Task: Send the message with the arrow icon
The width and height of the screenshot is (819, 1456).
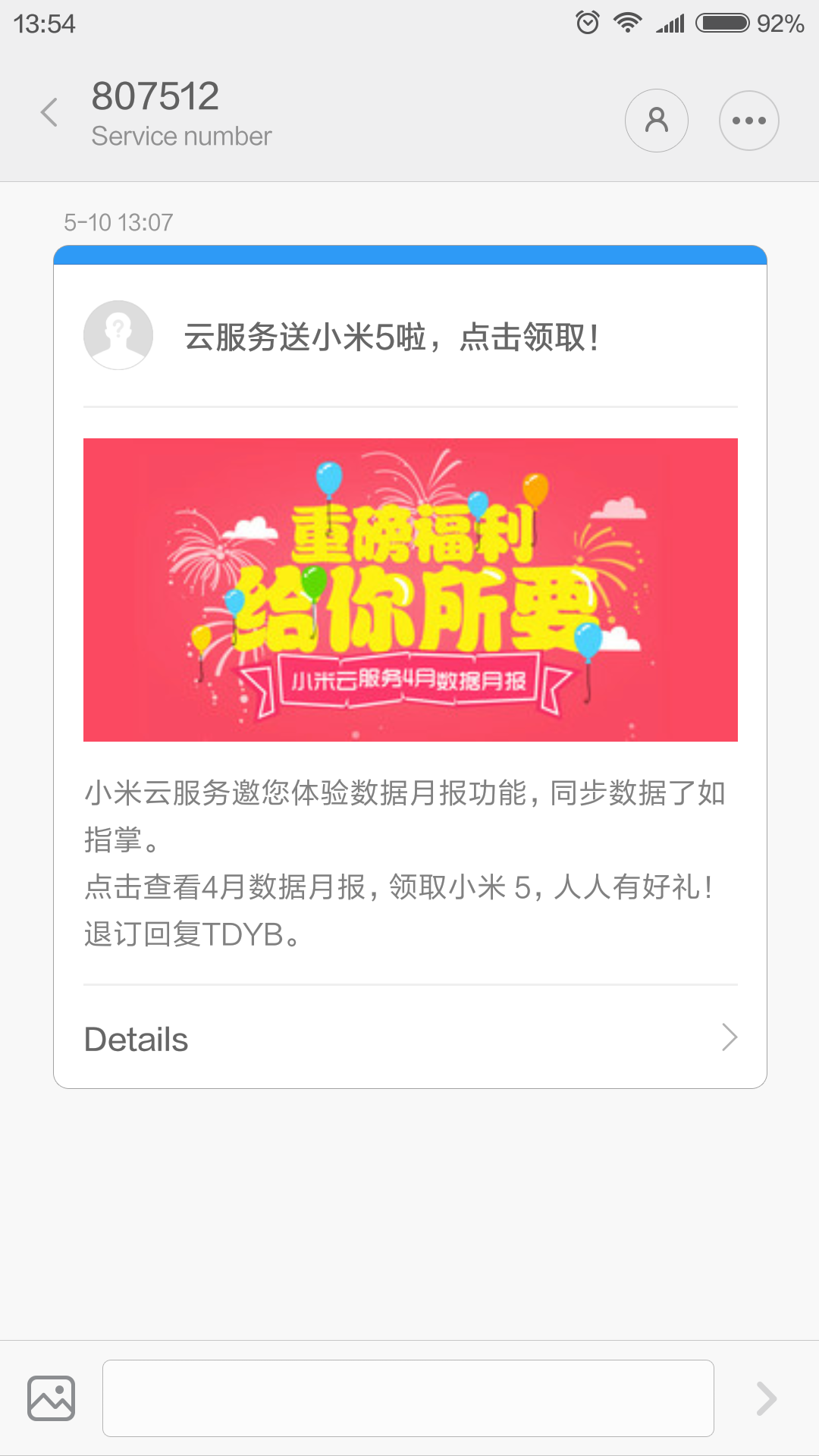Action: 767,1398
